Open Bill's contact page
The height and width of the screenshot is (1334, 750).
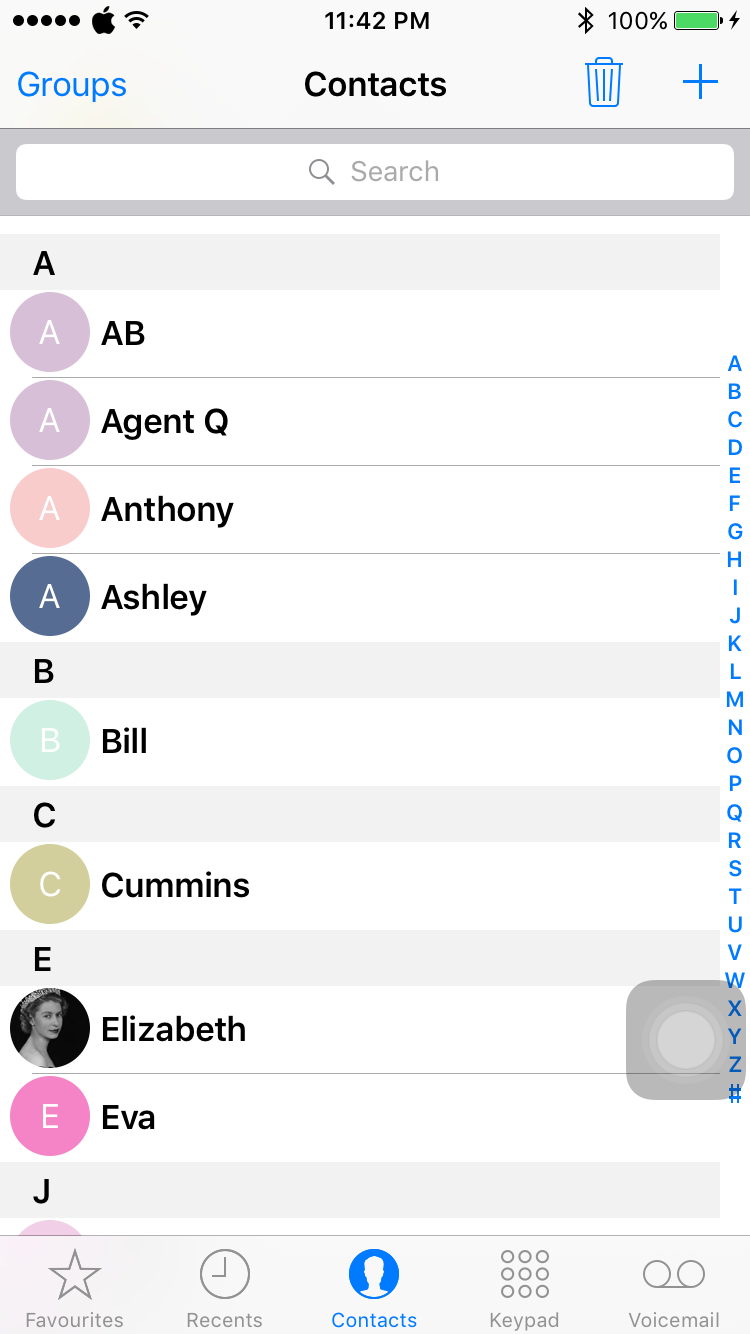pos(360,741)
